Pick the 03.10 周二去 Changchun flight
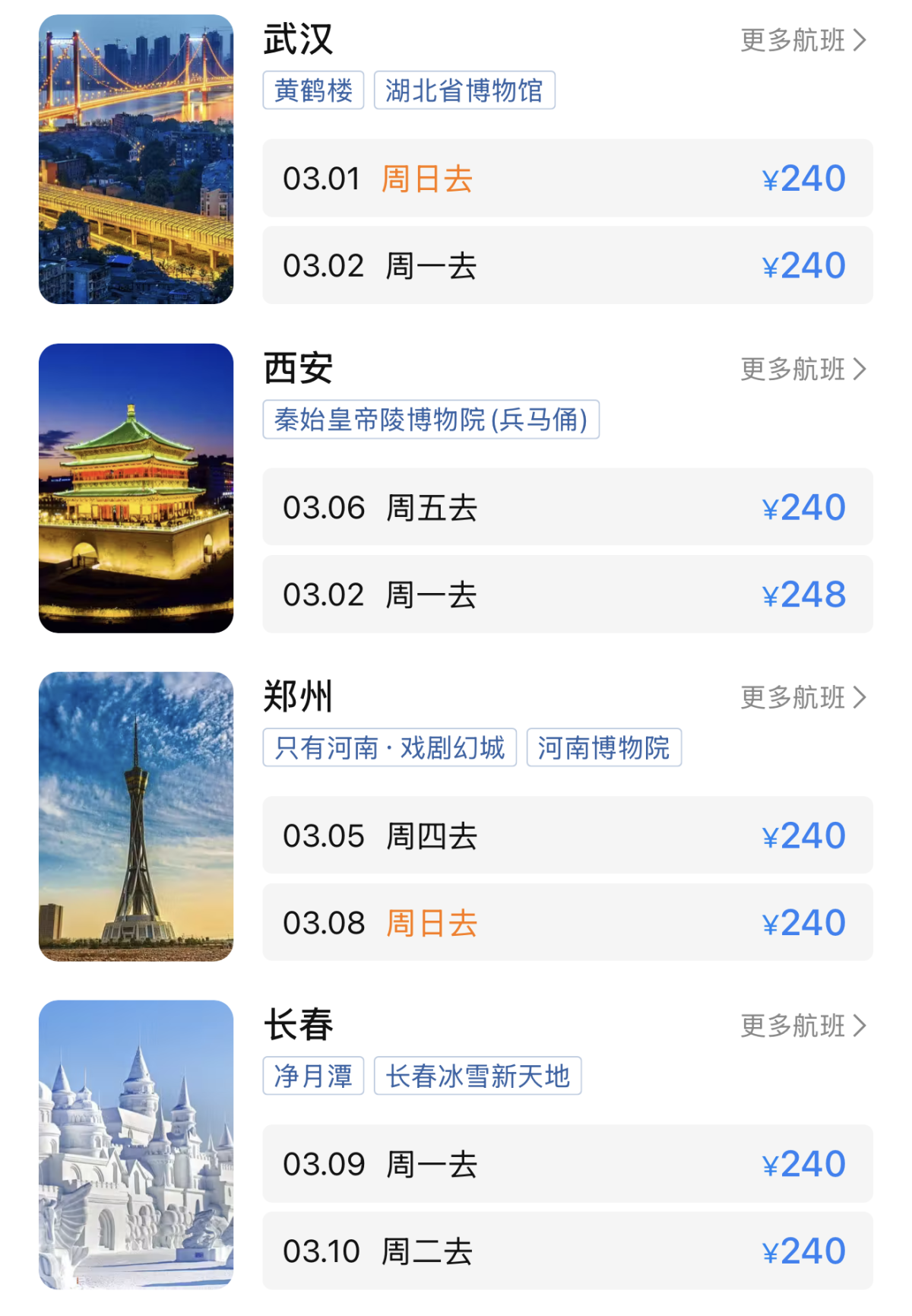This screenshot has height=1316, width=912. (567, 1251)
